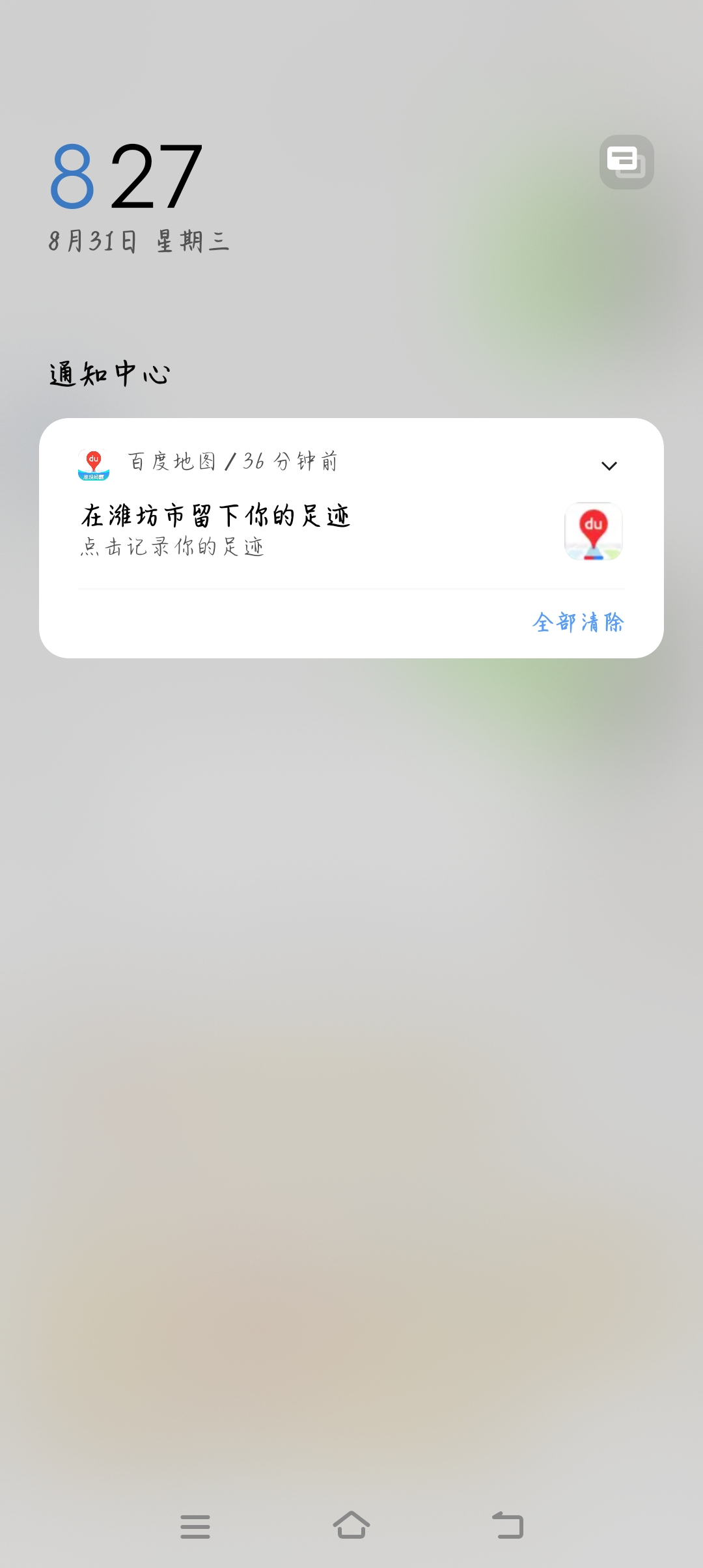Open the notification manager icon beside the clock

coord(626,162)
